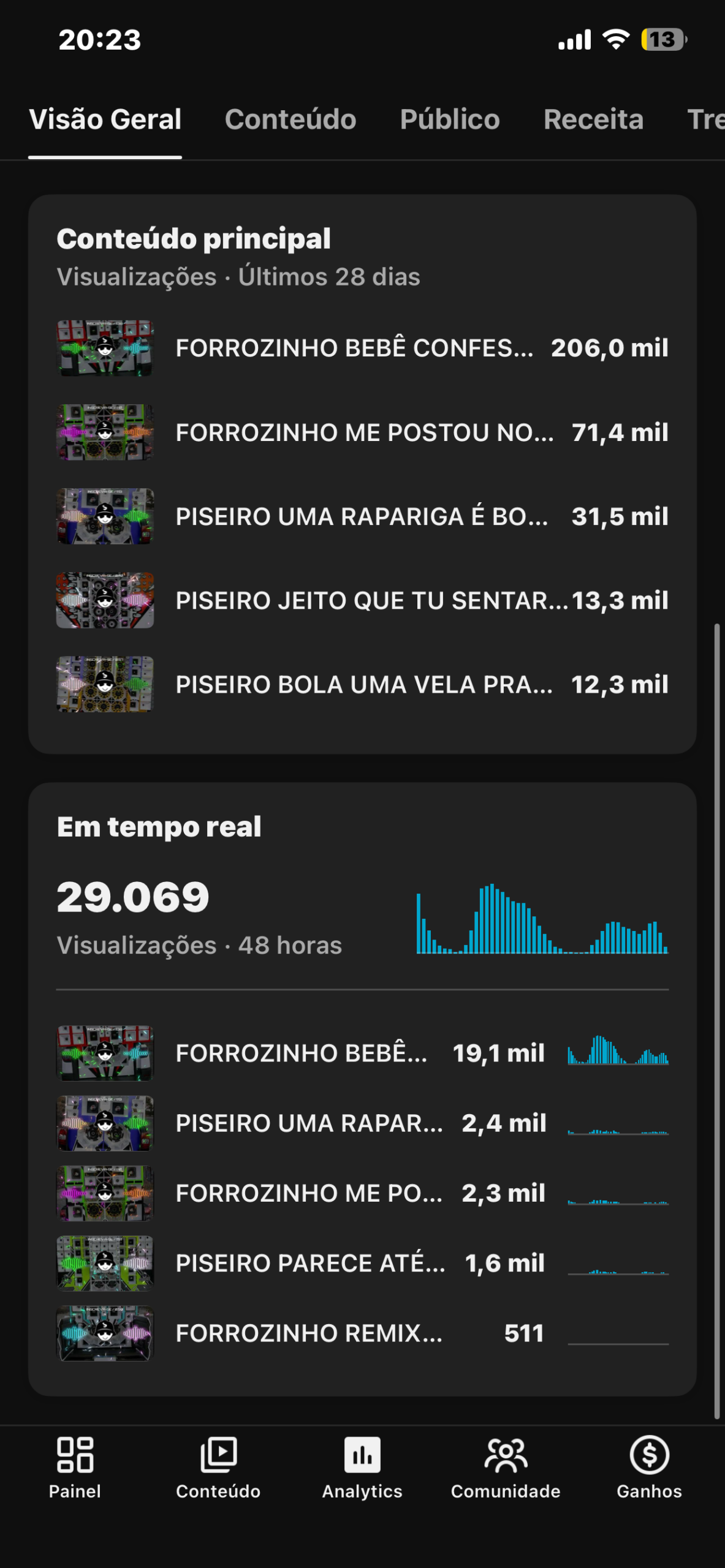Select the Visão Geral tab
725x1568 pixels.
click(x=105, y=119)
